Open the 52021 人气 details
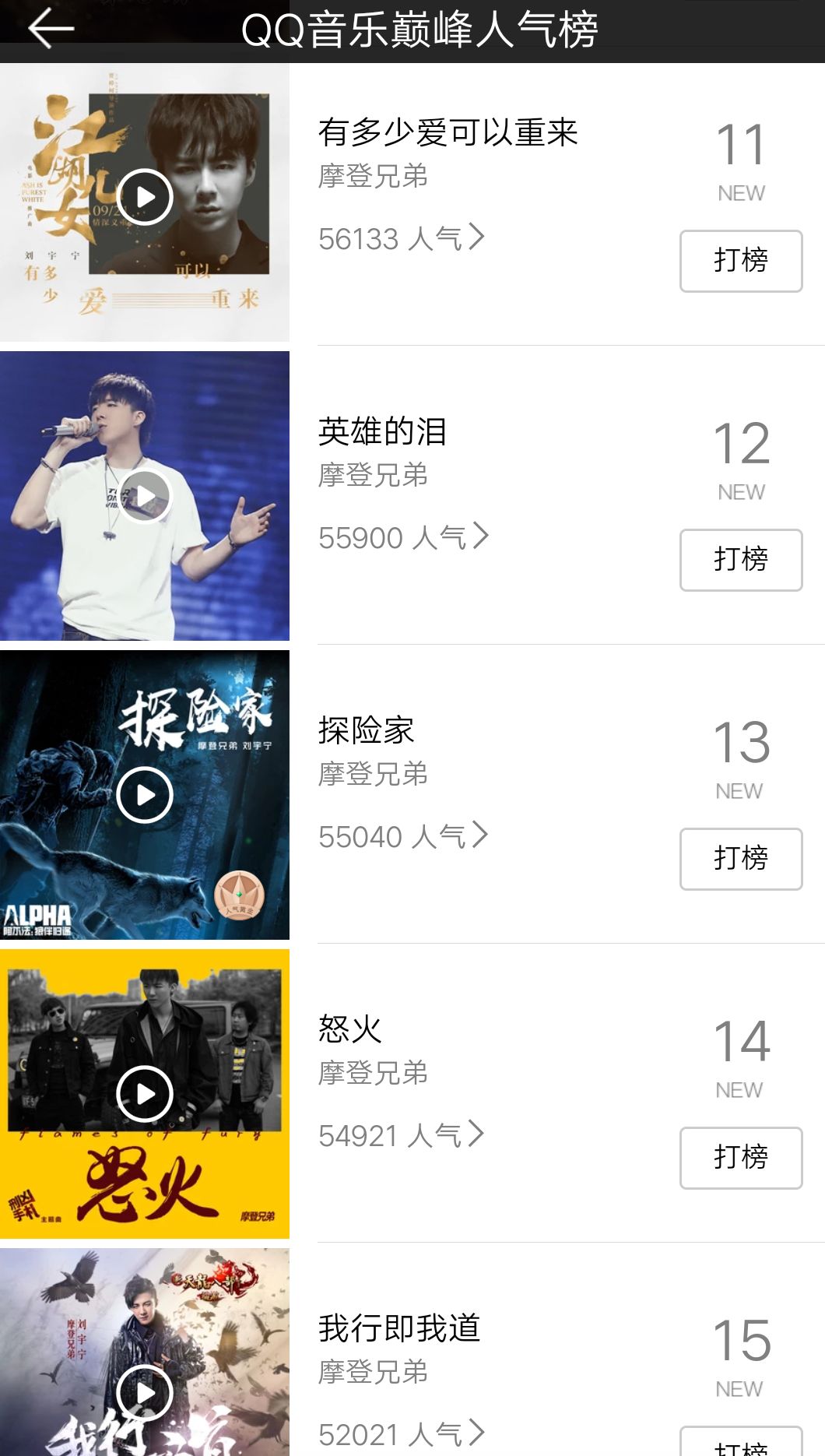This screenshot has width=825, height=1456. pyautogui.click(x=401, y=1433)
